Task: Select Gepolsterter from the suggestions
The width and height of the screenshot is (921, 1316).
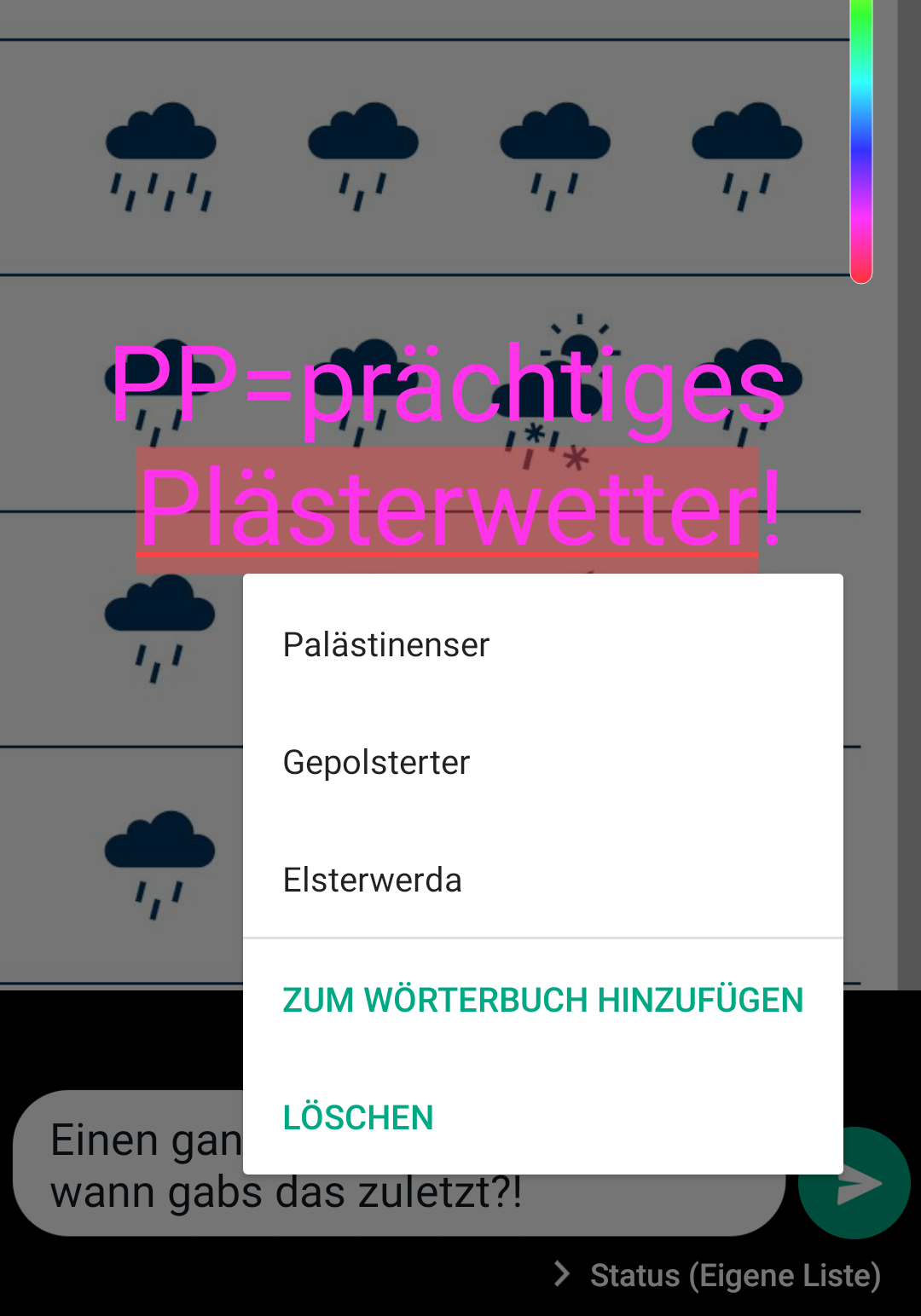Action: (376, 763)
